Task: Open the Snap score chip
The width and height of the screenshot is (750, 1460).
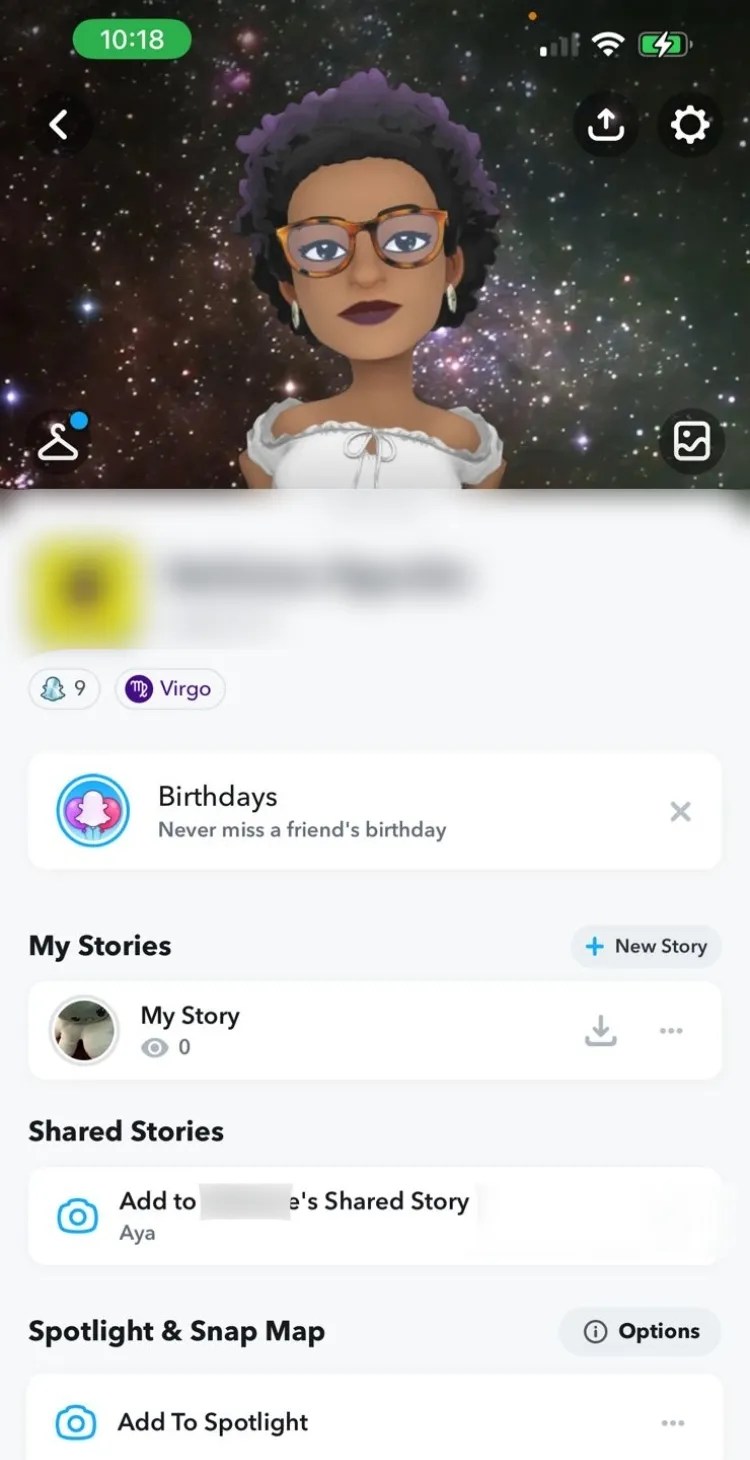Action: pyautogui.click(x=64, y=689)
